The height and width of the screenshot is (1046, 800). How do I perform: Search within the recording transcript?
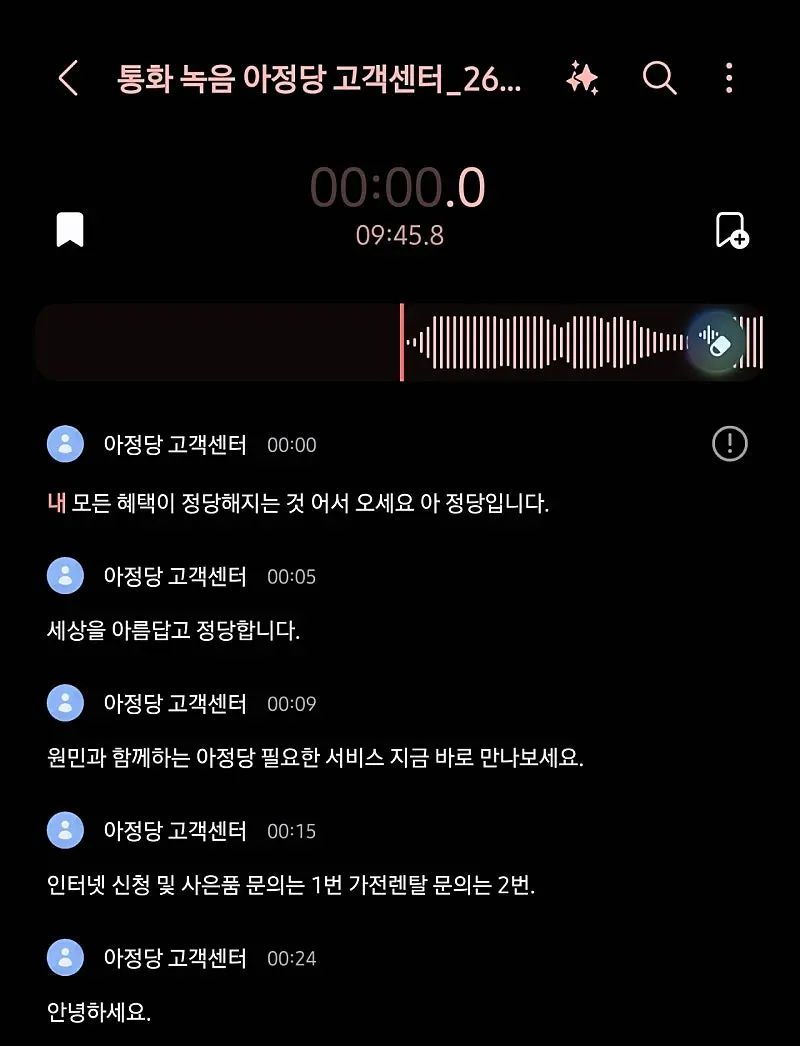click(x=659, y=78)
